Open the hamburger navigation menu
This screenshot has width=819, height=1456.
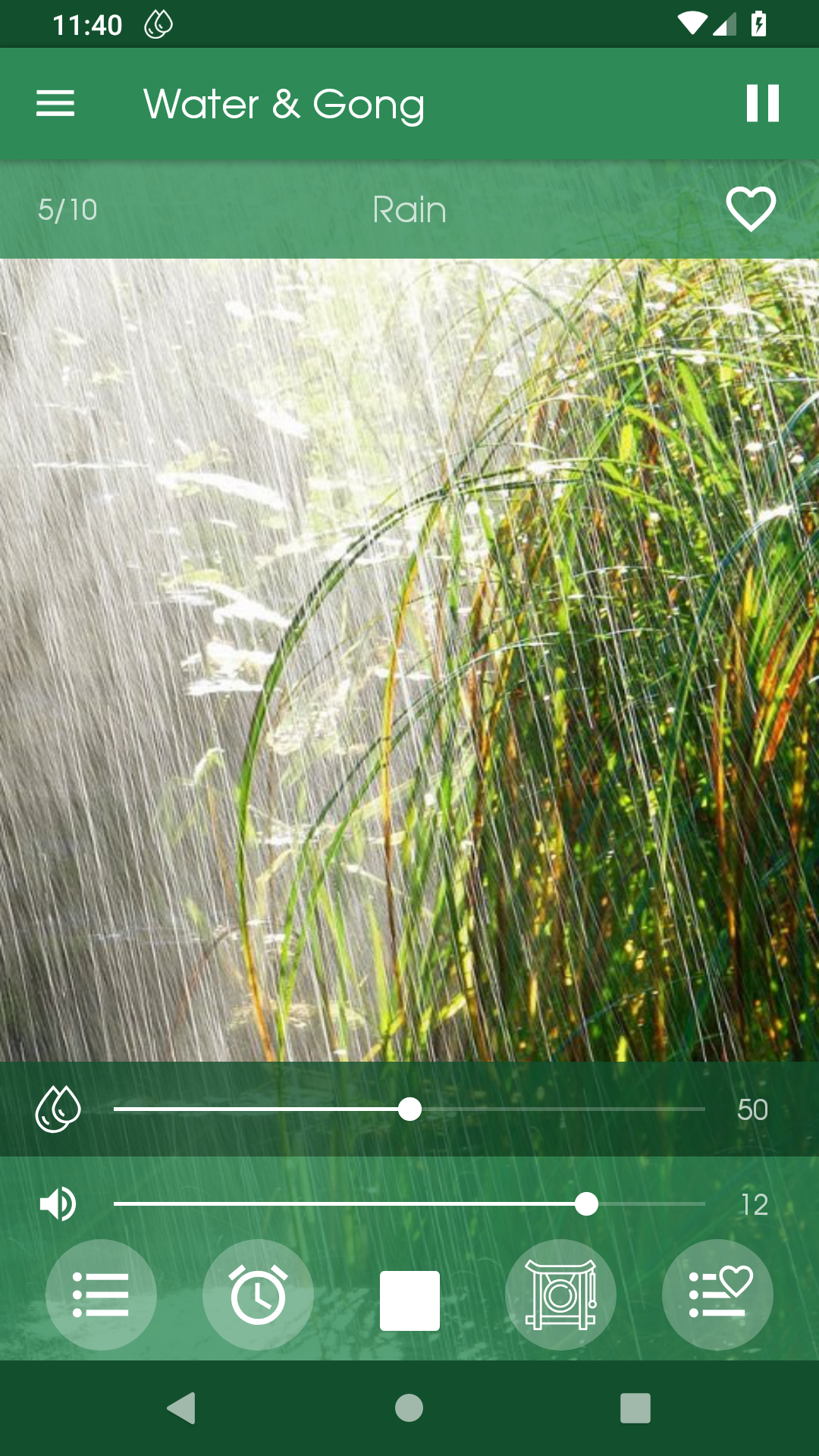click(x=55, y=103)
